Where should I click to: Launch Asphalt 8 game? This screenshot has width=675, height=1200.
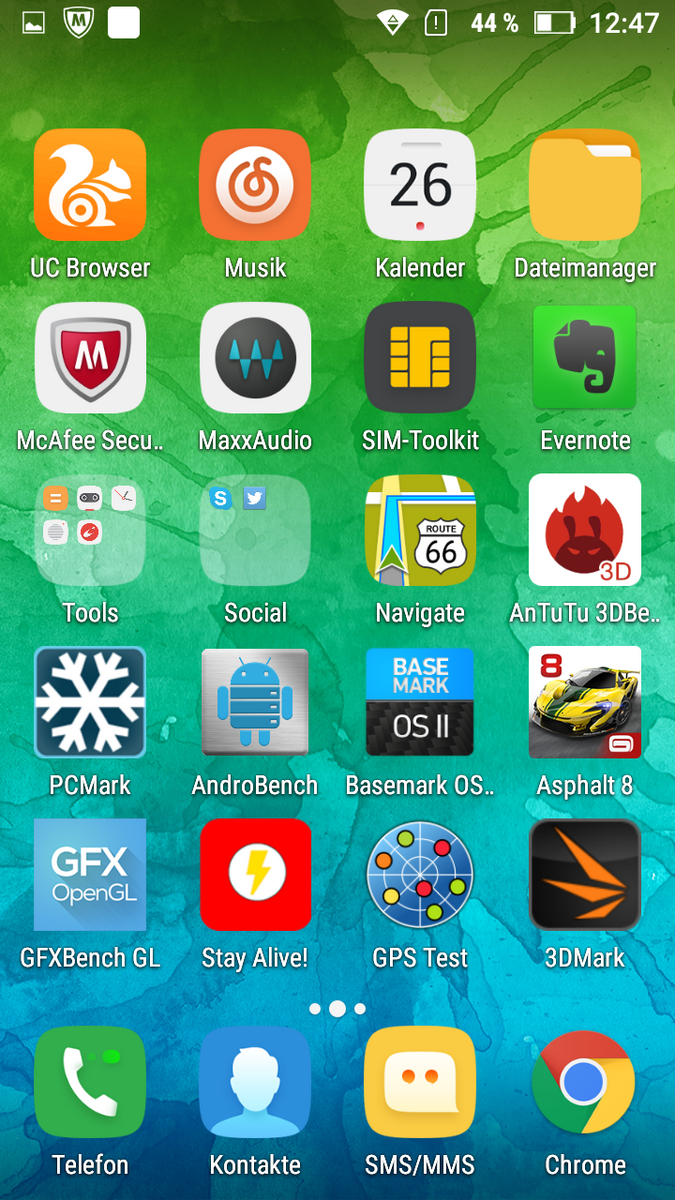(x=585, y=702)
